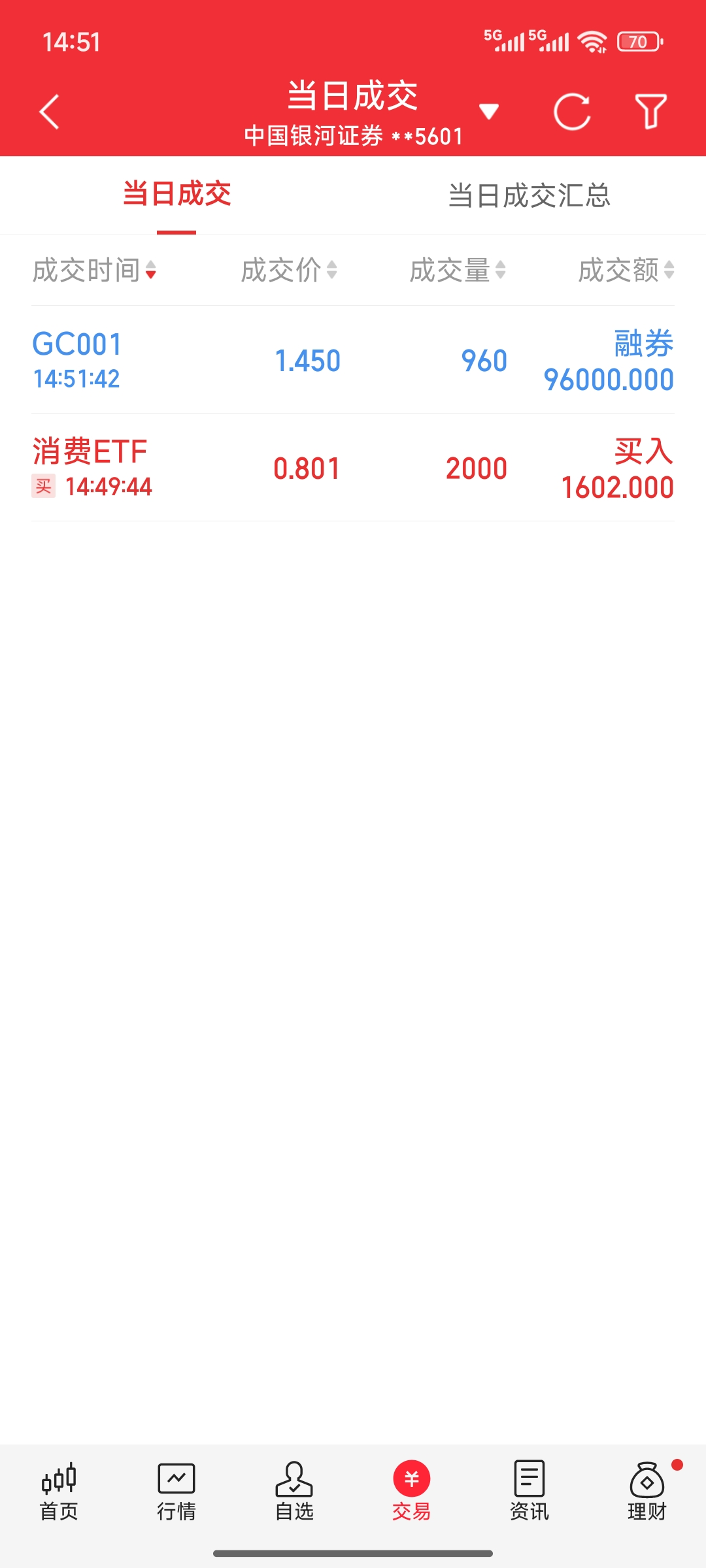Refresh today's trade list
Screen dimensions: 706x1568
coord(572,112)
